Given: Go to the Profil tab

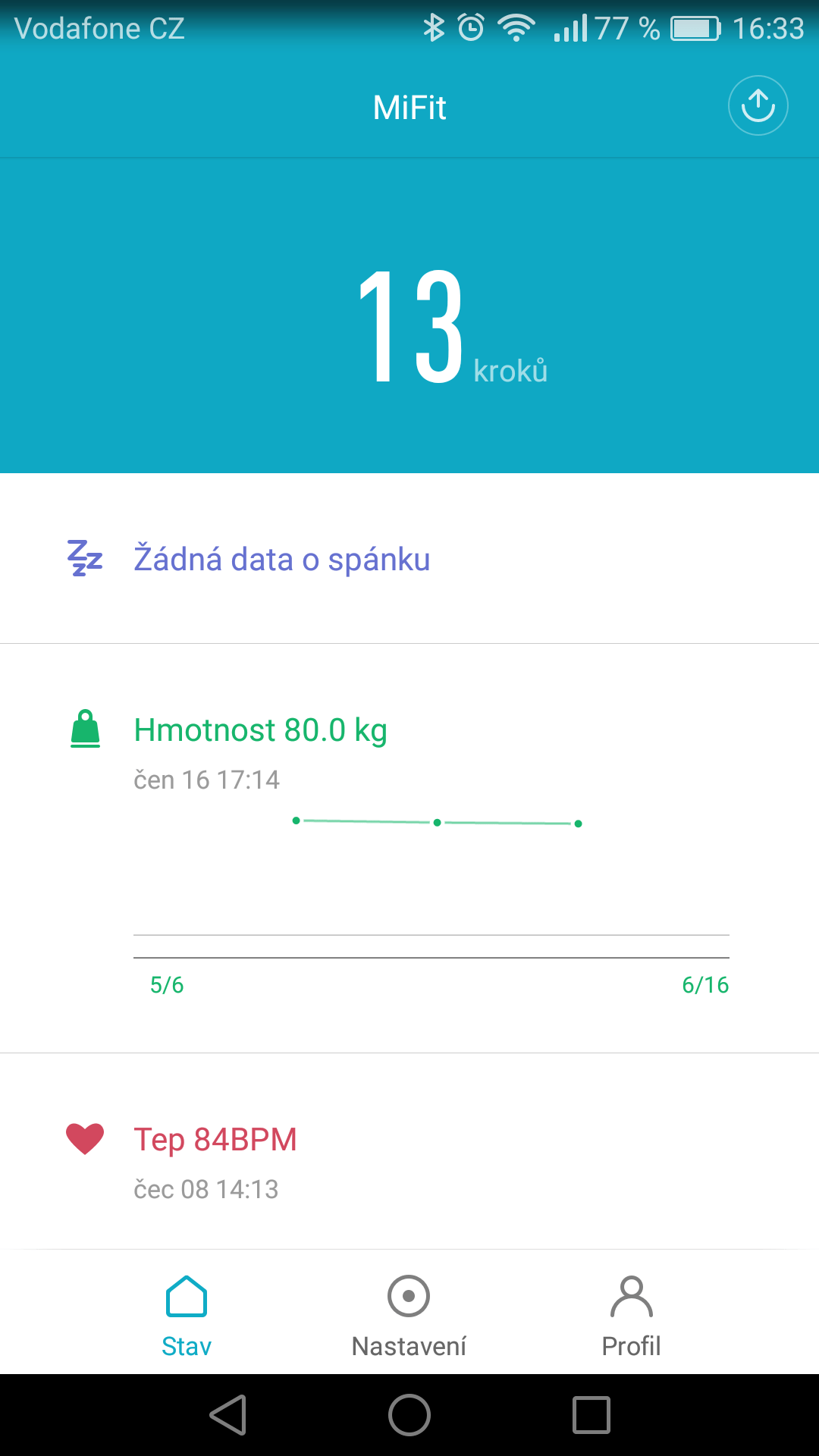Looking at the screenshot, I should [x=631, y=1316].
